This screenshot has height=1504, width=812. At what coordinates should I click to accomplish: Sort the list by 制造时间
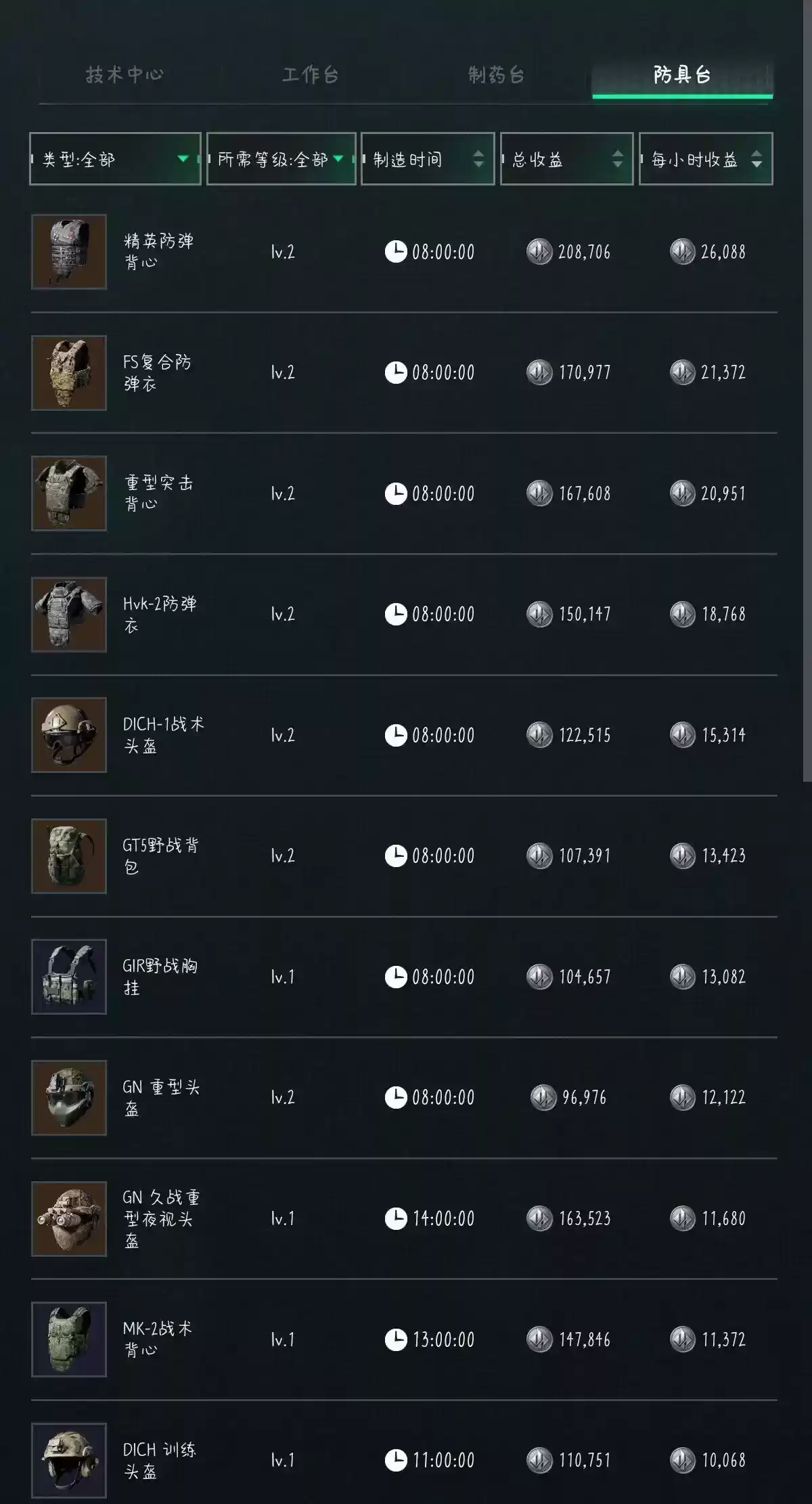(x=428, y=159)
